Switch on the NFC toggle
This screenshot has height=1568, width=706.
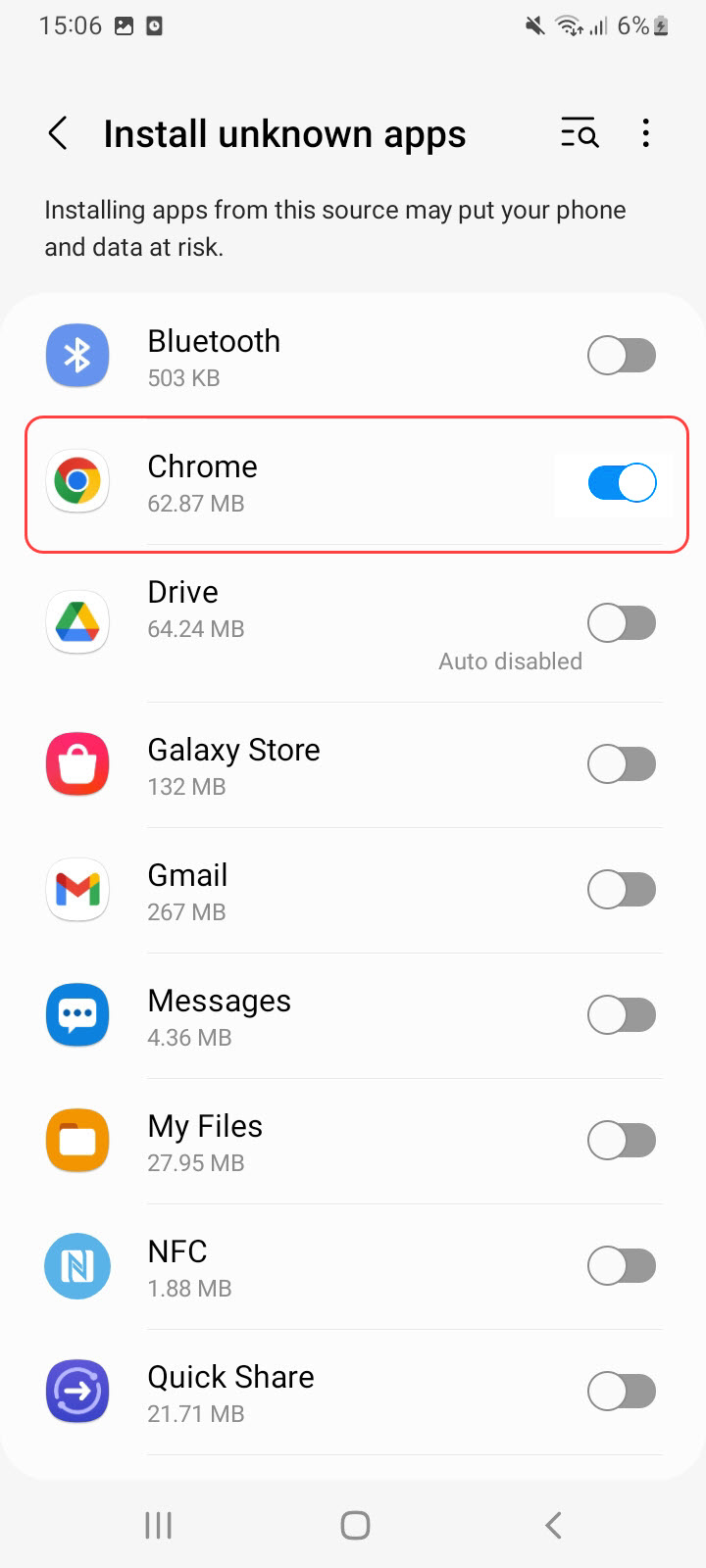pos(622,1266)
